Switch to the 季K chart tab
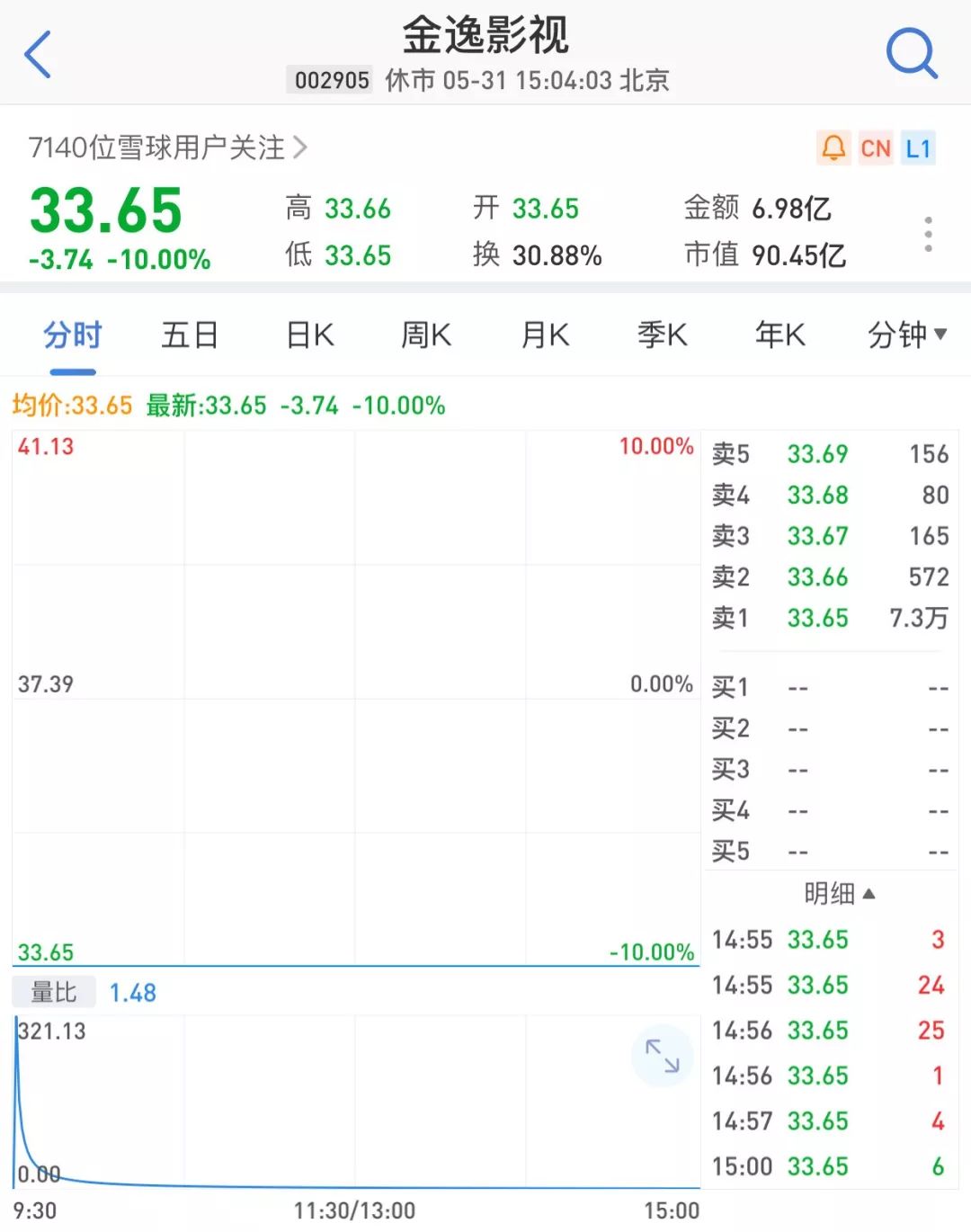This screenshot has width=971, height=1232. (x=662, y=335)
